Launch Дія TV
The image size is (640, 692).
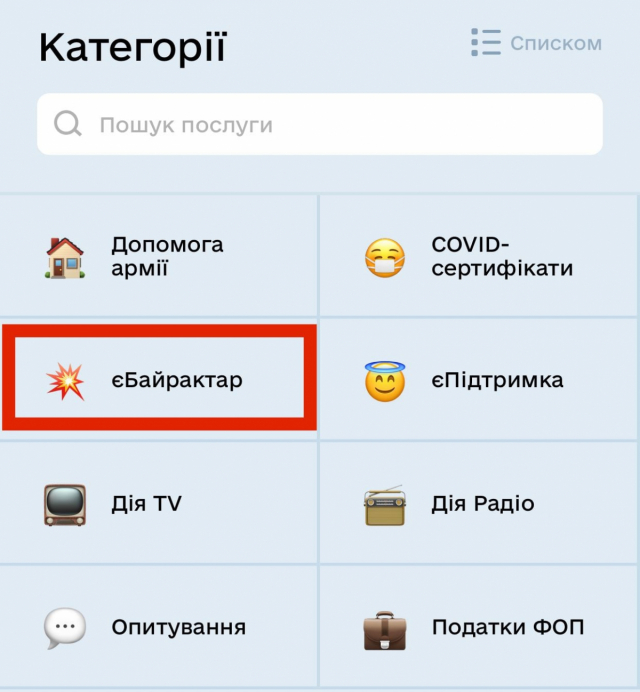point(159,504)
